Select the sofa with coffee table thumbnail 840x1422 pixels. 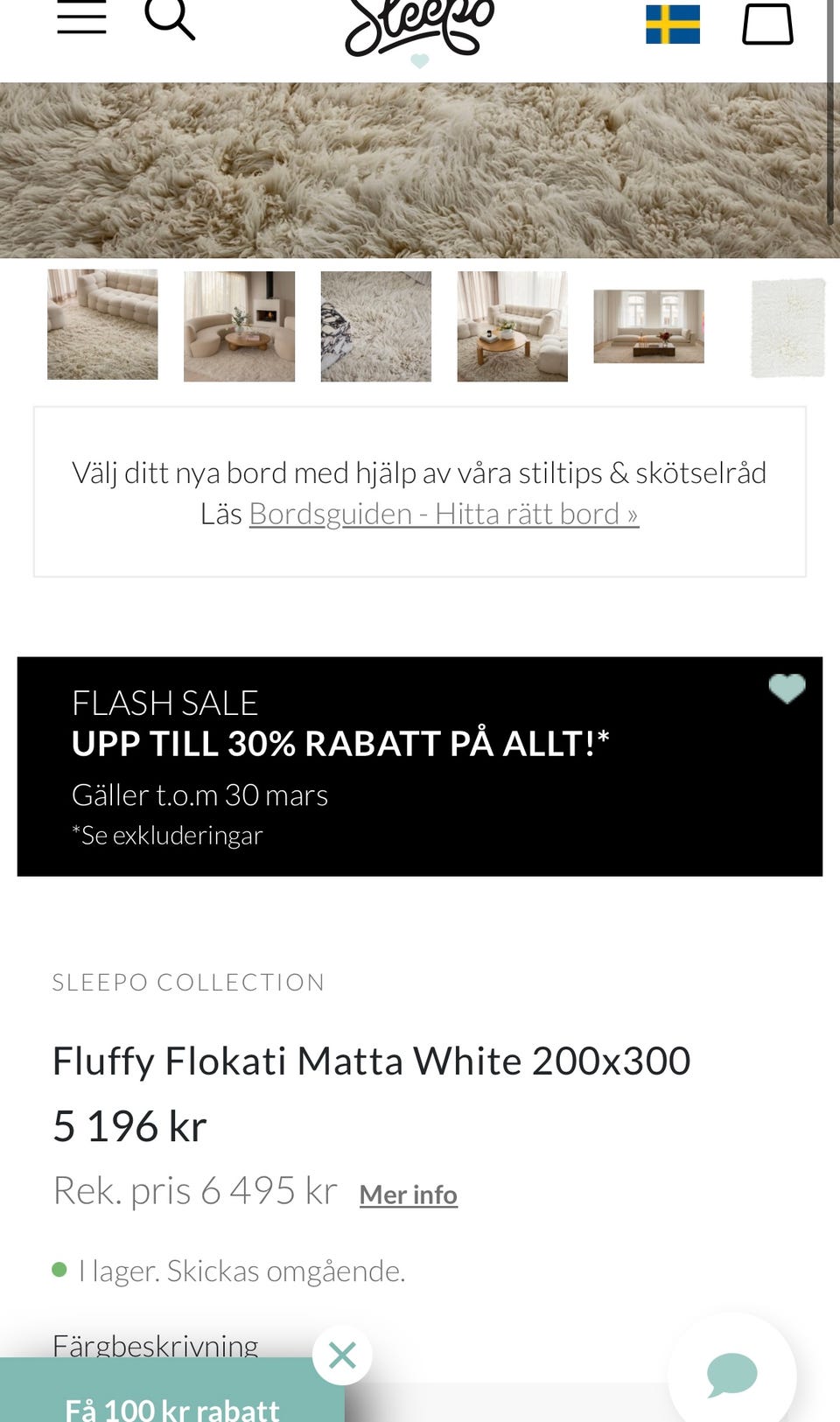(512, 325)
